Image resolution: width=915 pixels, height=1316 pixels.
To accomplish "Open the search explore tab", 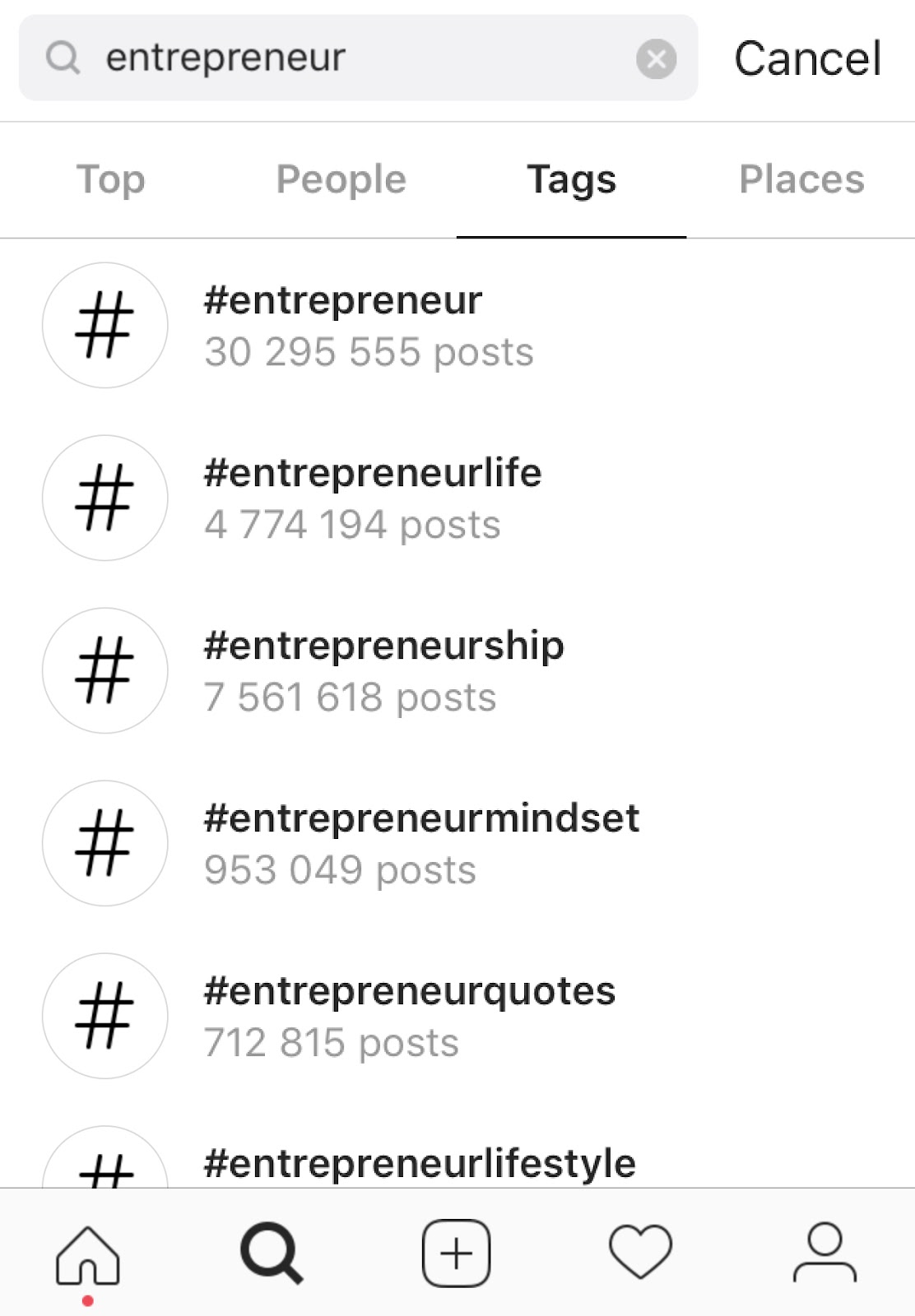I will point(272,1254).
